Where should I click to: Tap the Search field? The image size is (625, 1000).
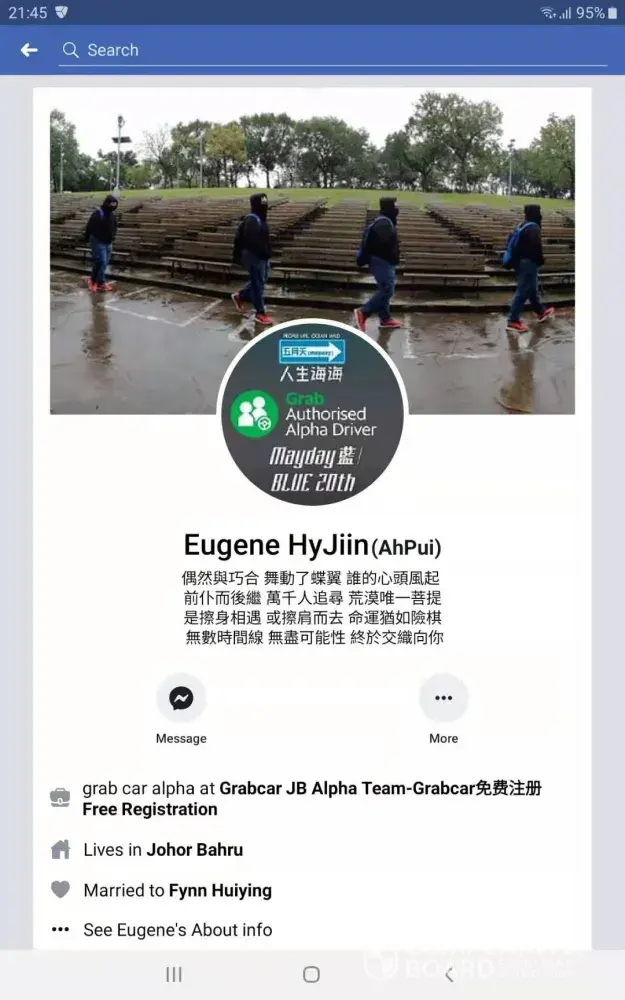[330, 50]
